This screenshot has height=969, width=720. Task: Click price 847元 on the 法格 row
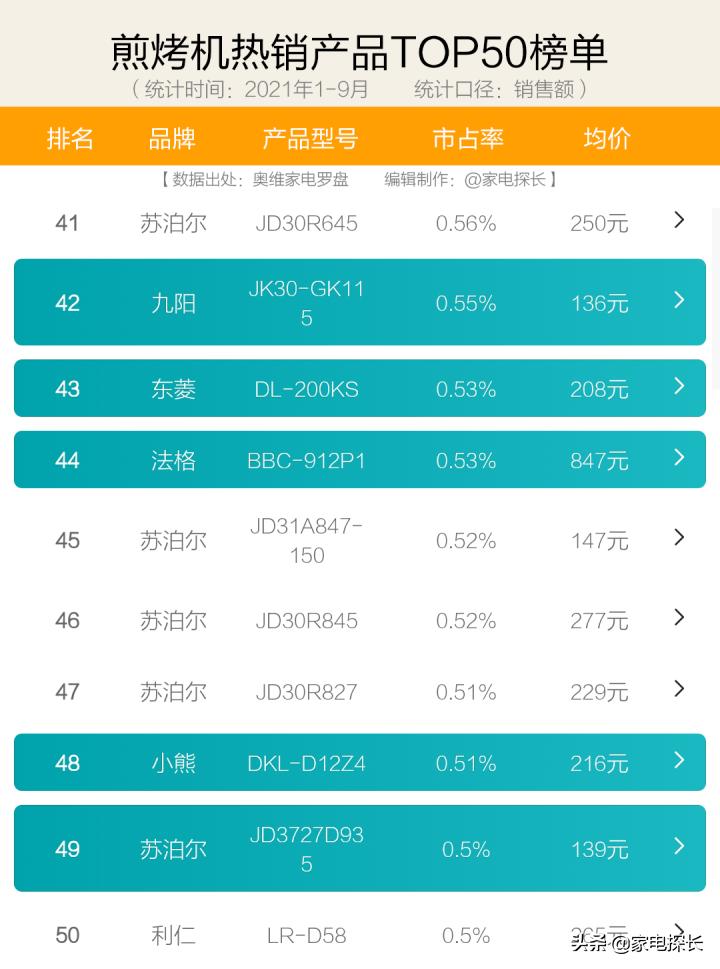point(598,459)
